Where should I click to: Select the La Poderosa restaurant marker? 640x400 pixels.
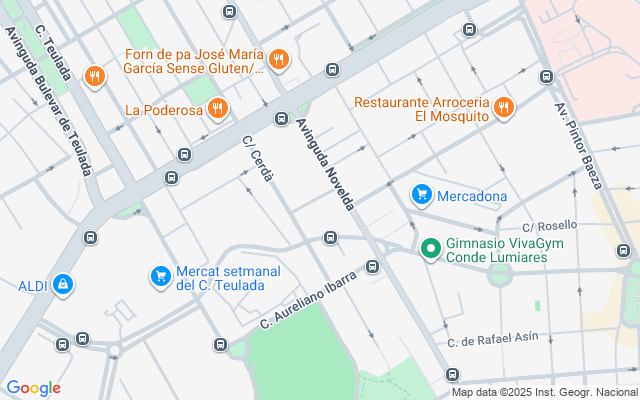click(x=218, y=109)
